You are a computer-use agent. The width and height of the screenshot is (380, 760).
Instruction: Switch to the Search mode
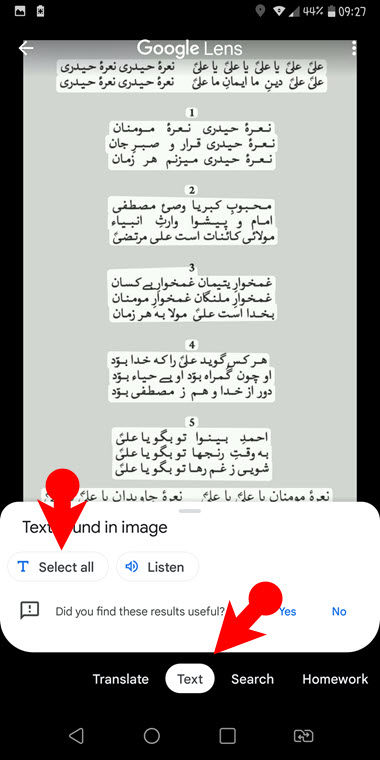coord(252,679)
